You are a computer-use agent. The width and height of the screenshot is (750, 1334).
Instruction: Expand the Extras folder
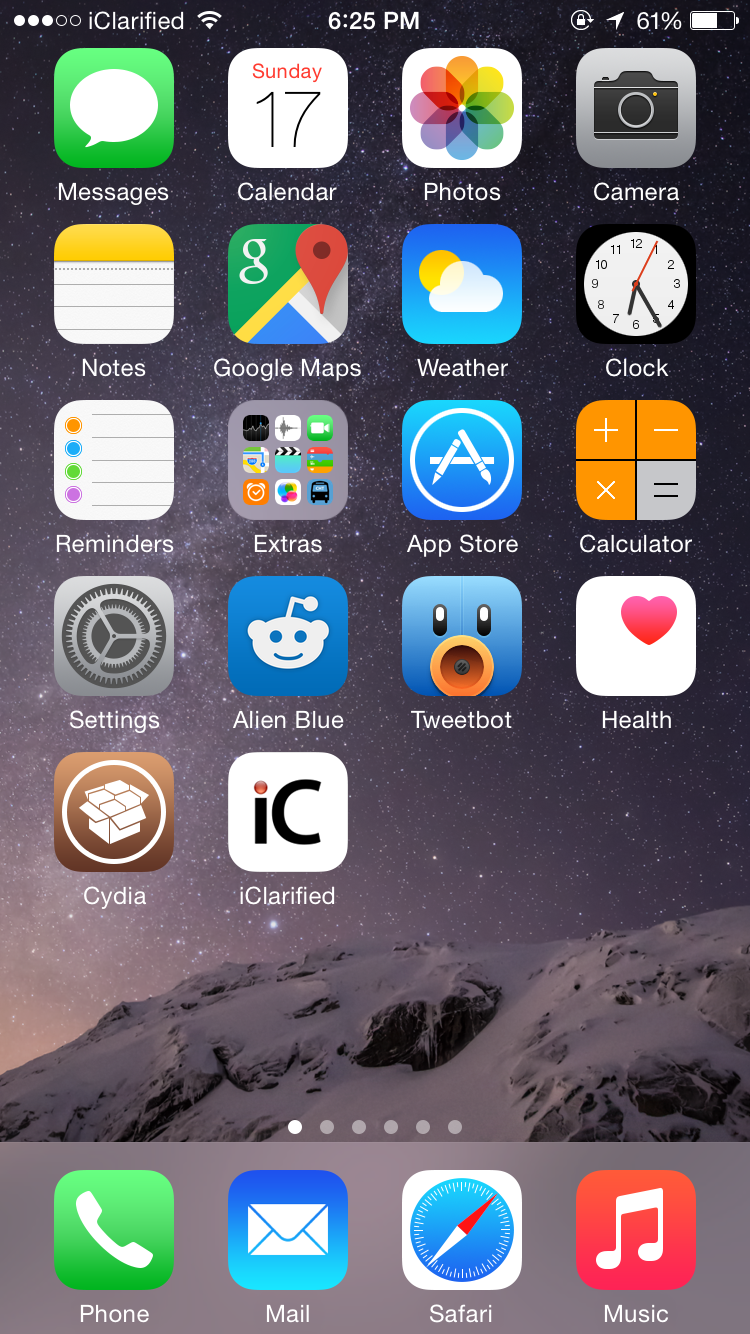[288, 460]
